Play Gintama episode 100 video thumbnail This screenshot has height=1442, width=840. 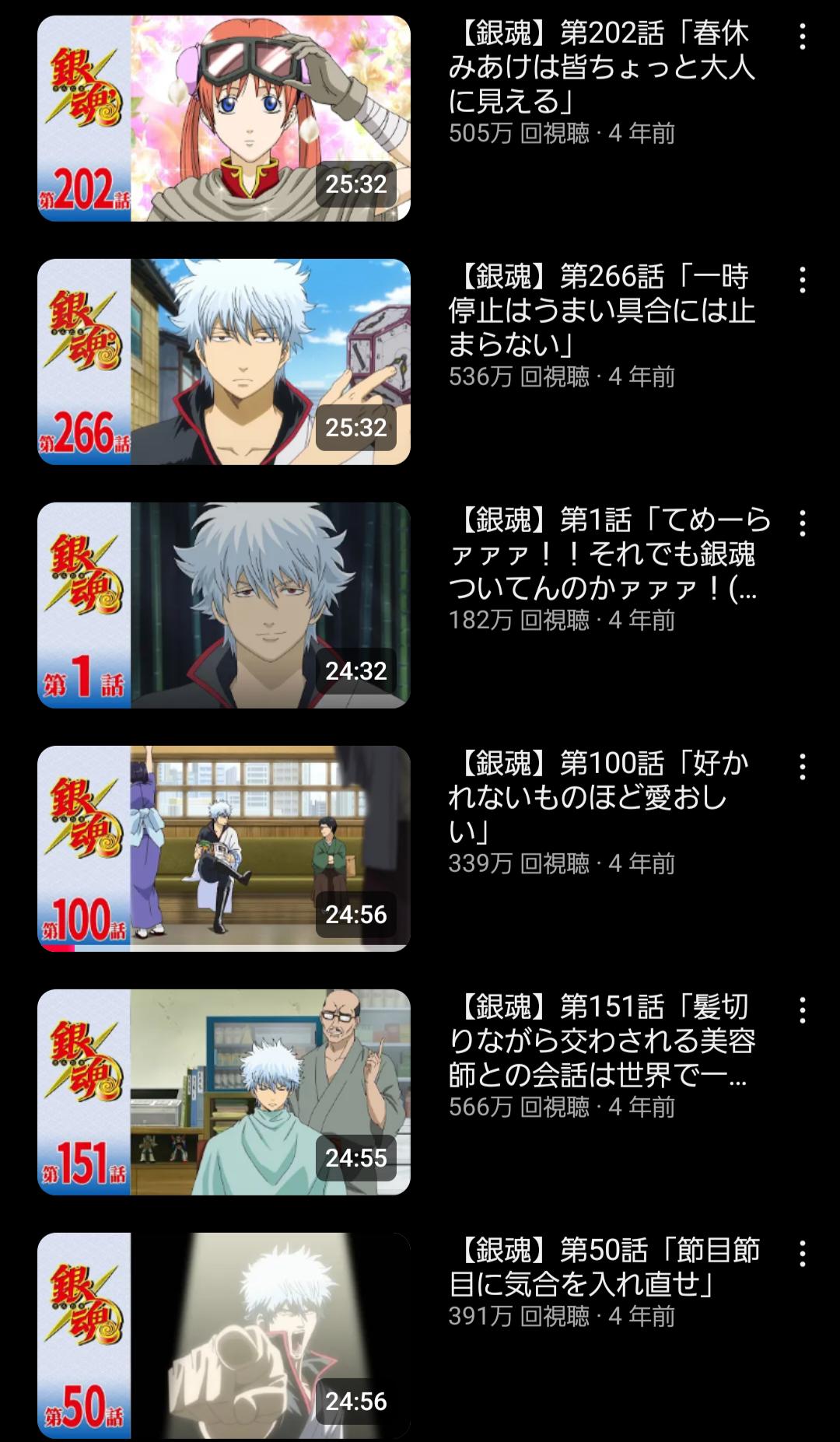(224, 849)
